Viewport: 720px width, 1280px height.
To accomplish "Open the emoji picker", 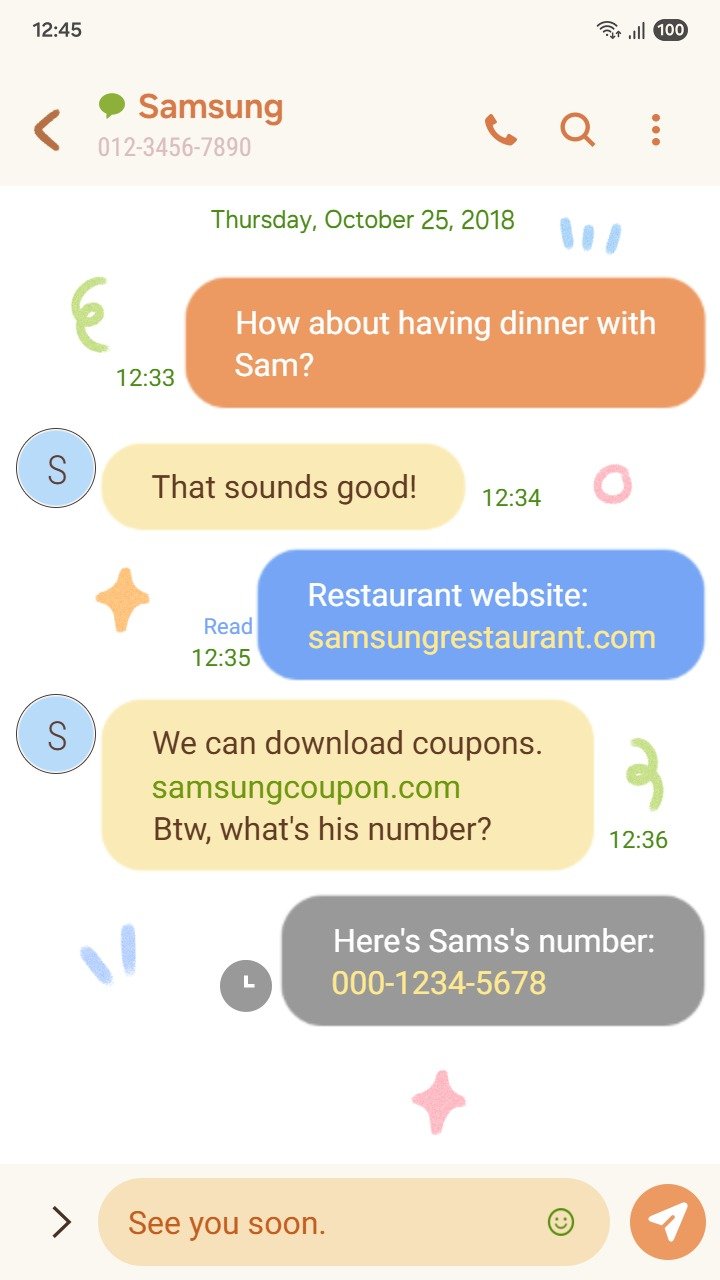I will pyautogui.click(x=561, y=1222).
